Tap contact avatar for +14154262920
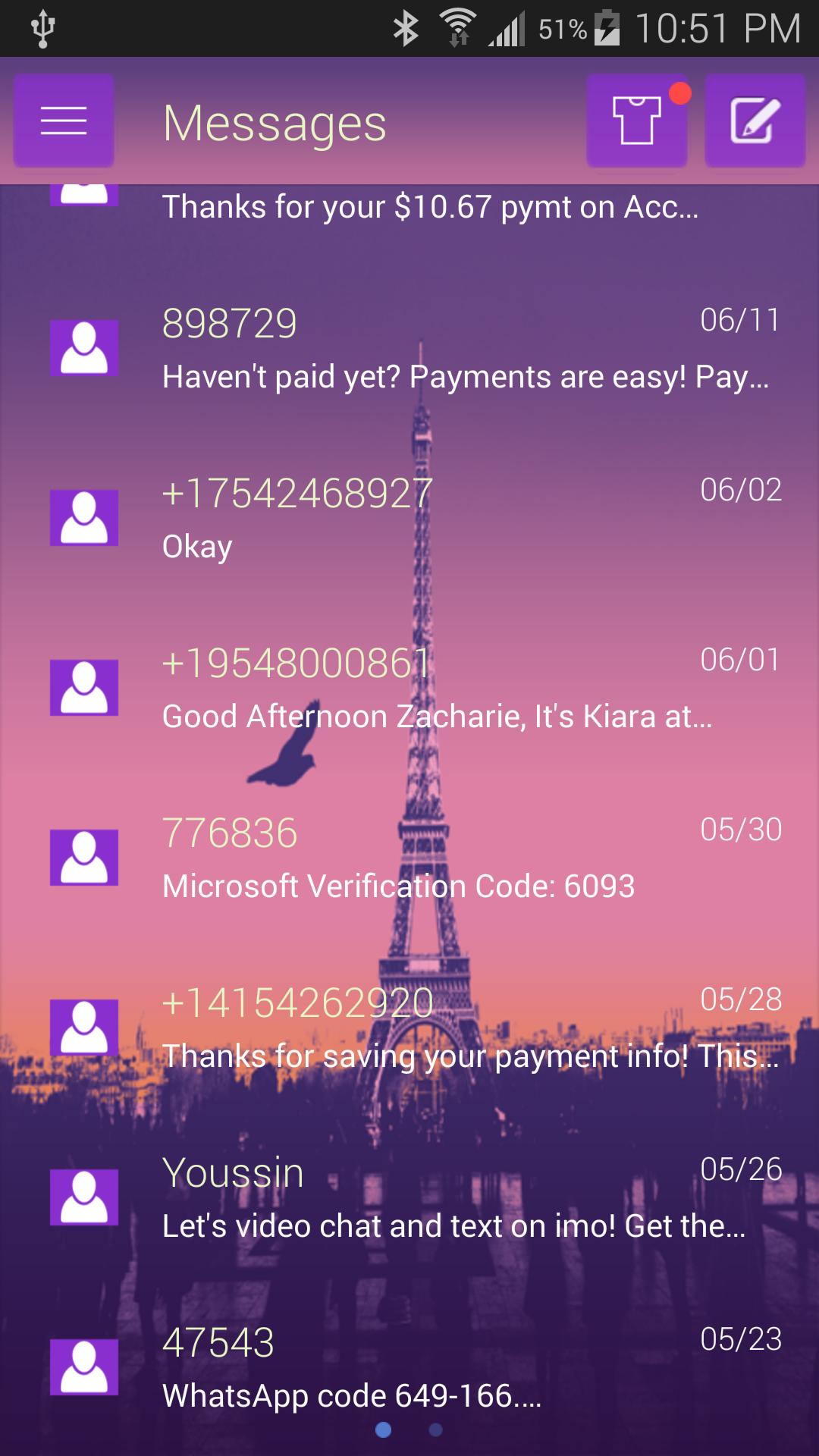The height and width of the screenshot is (1456, 819). (83, 1028)
